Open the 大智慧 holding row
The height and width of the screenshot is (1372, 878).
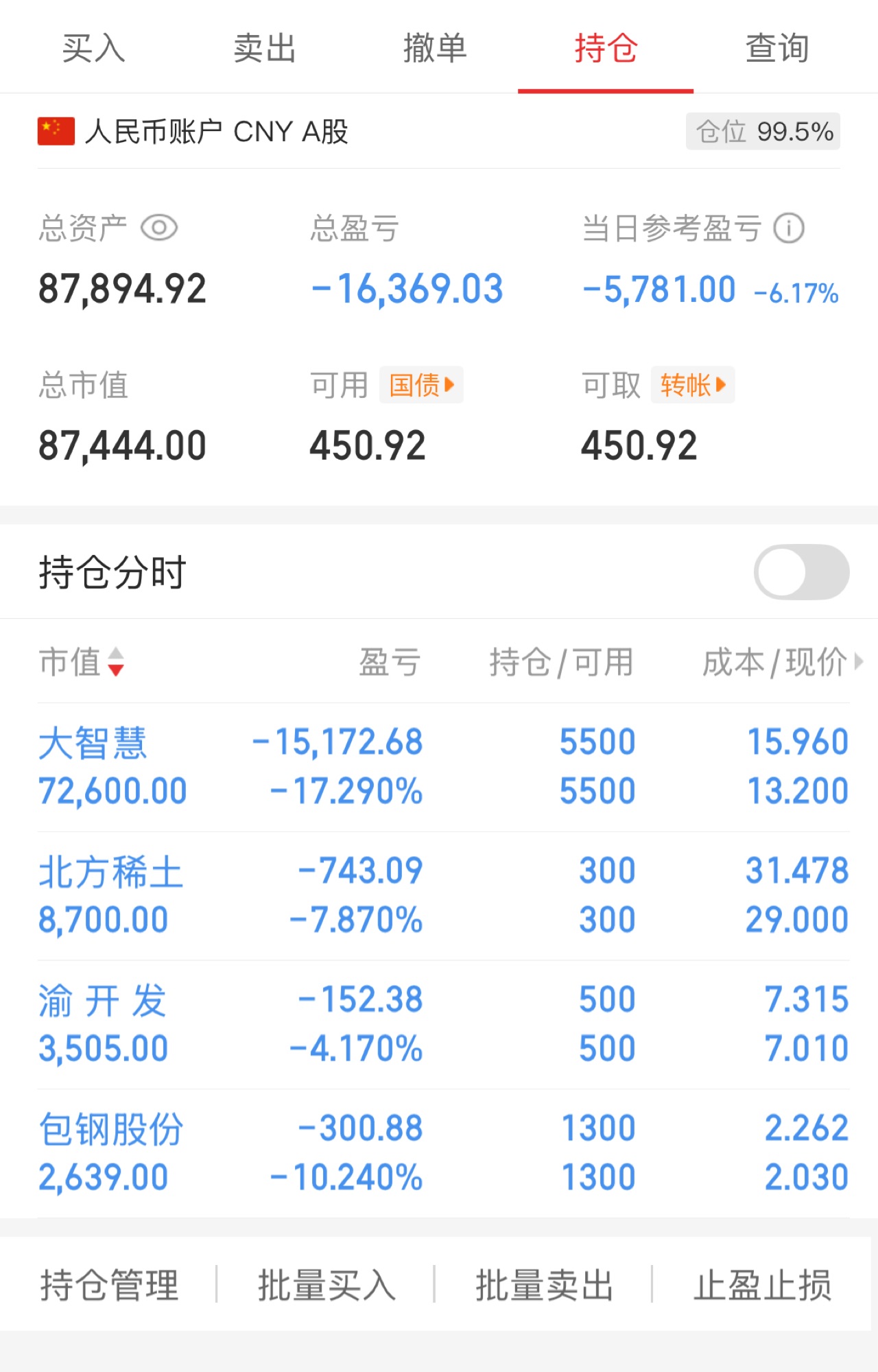(x=443, y=767)
